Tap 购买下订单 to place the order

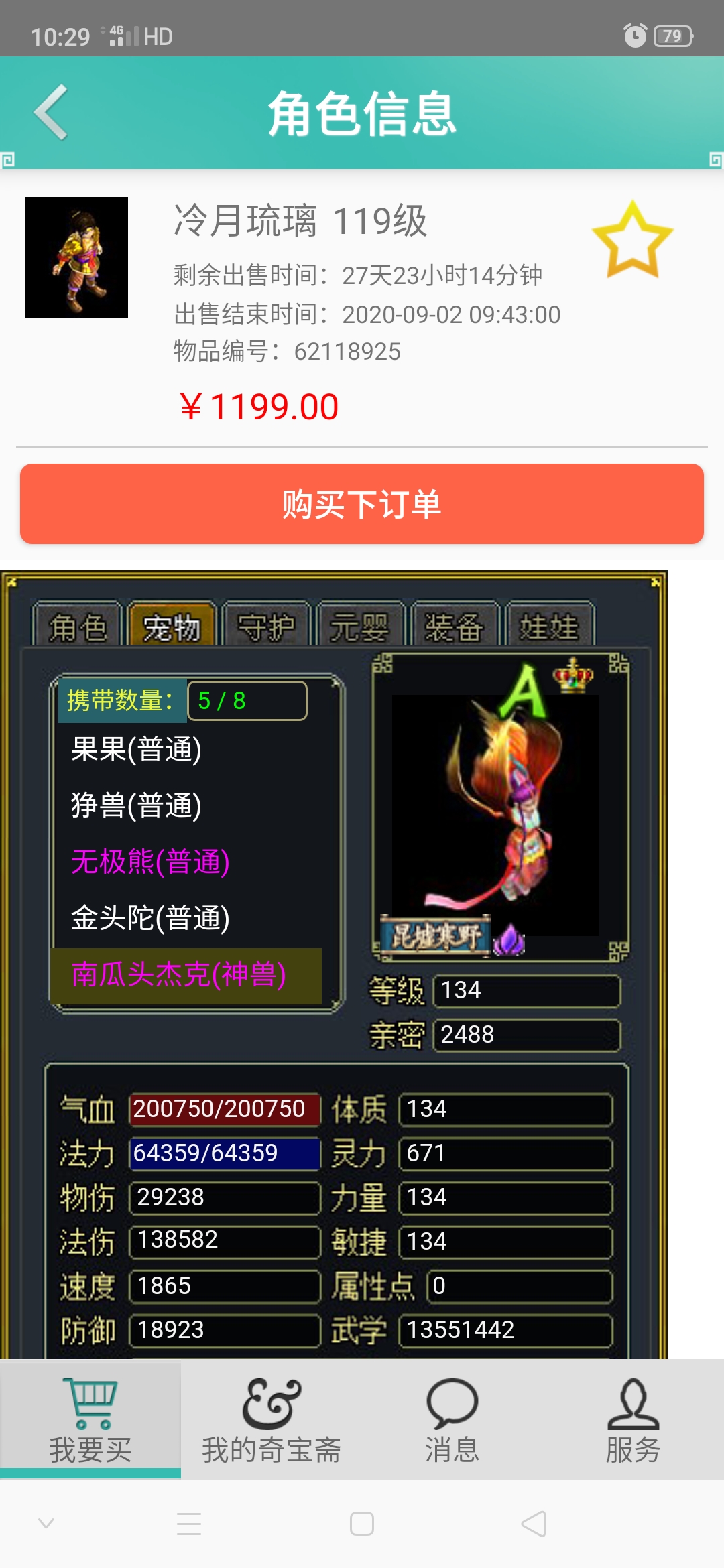tap(362, 504)
